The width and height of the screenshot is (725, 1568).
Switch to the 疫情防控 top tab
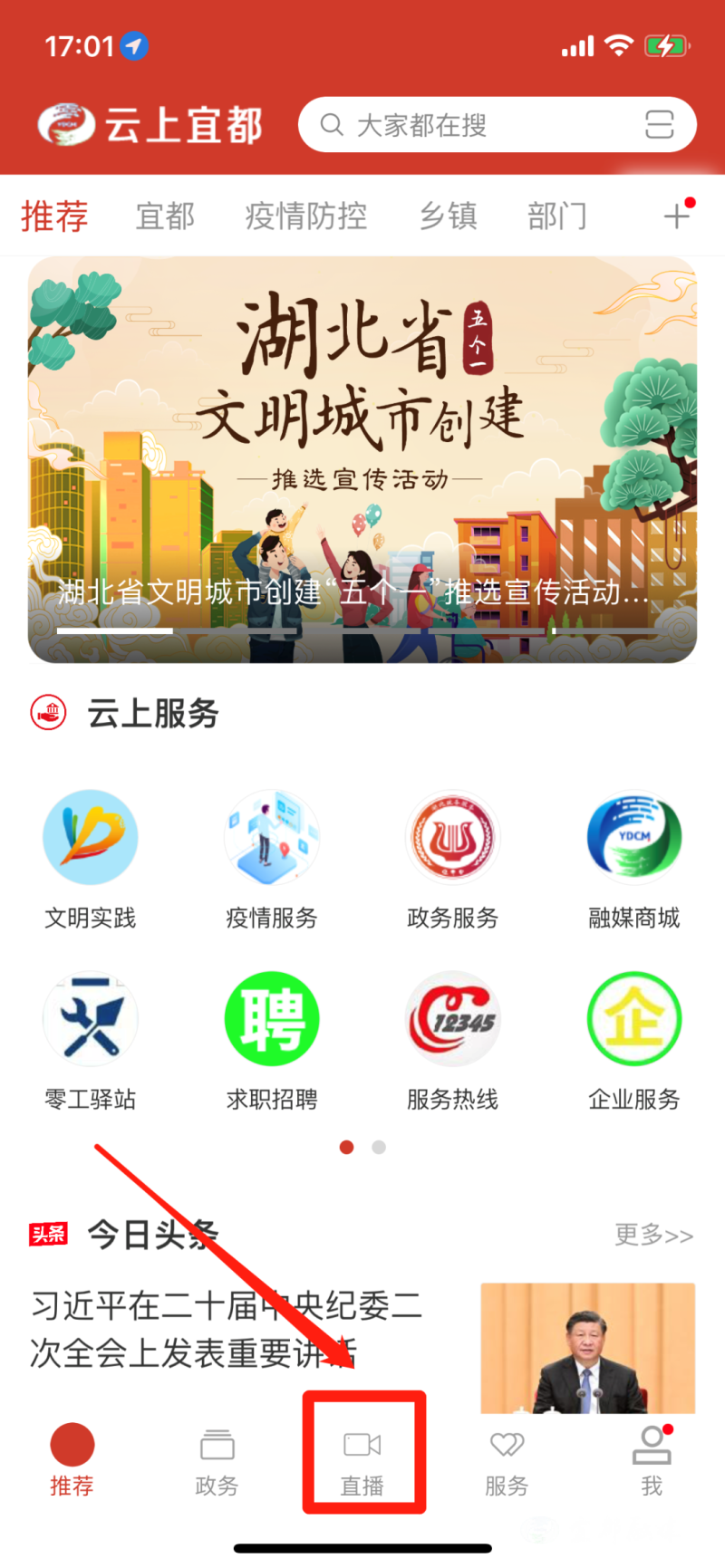click(x=306, y=216)
